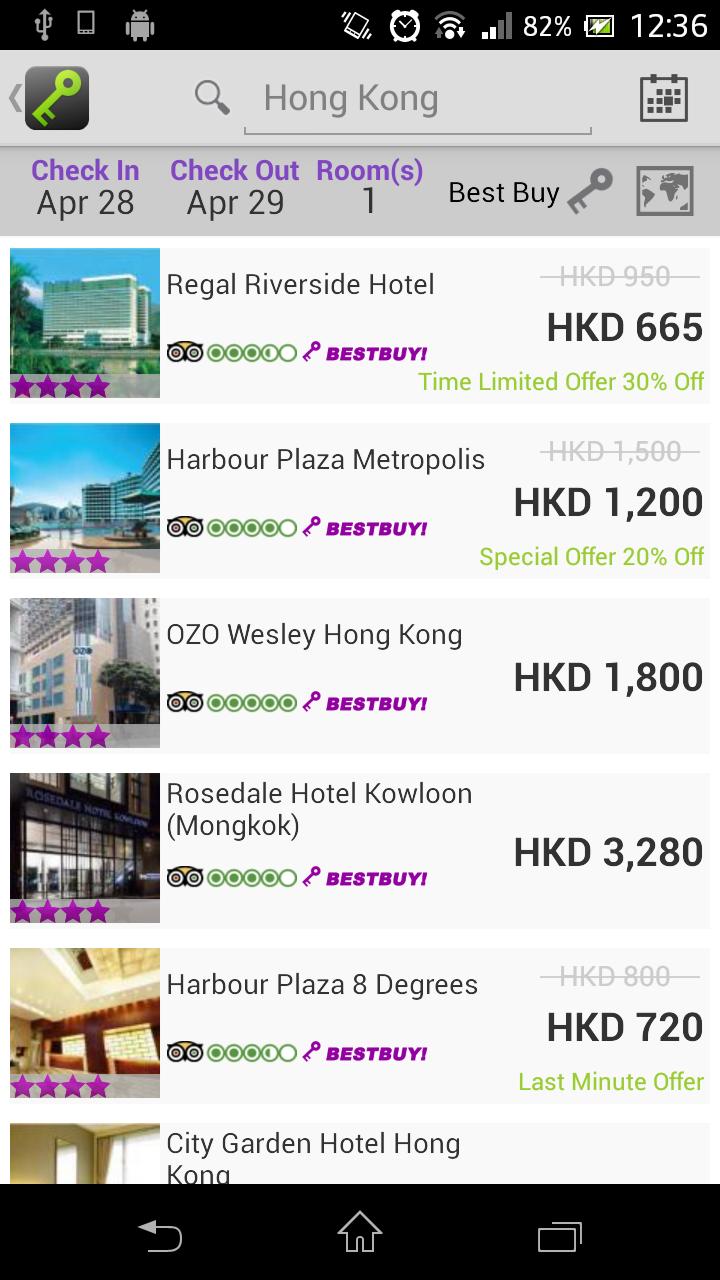Tap the green key app logo
The image size is (720, 1280).
coord(57,97)
